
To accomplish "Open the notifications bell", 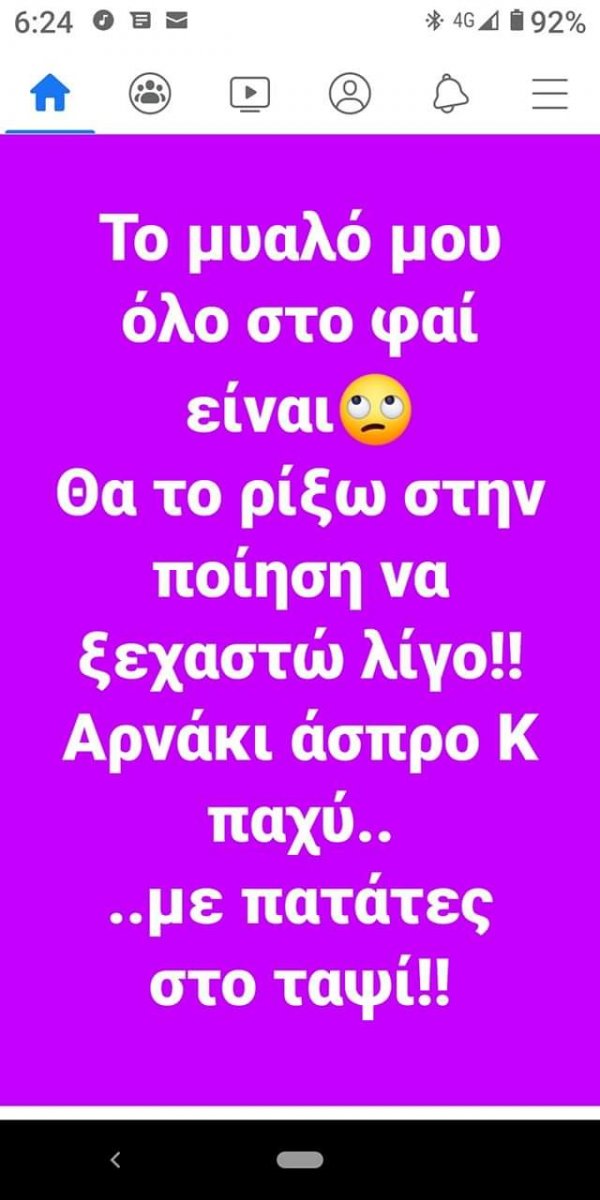I will [450, 93].
